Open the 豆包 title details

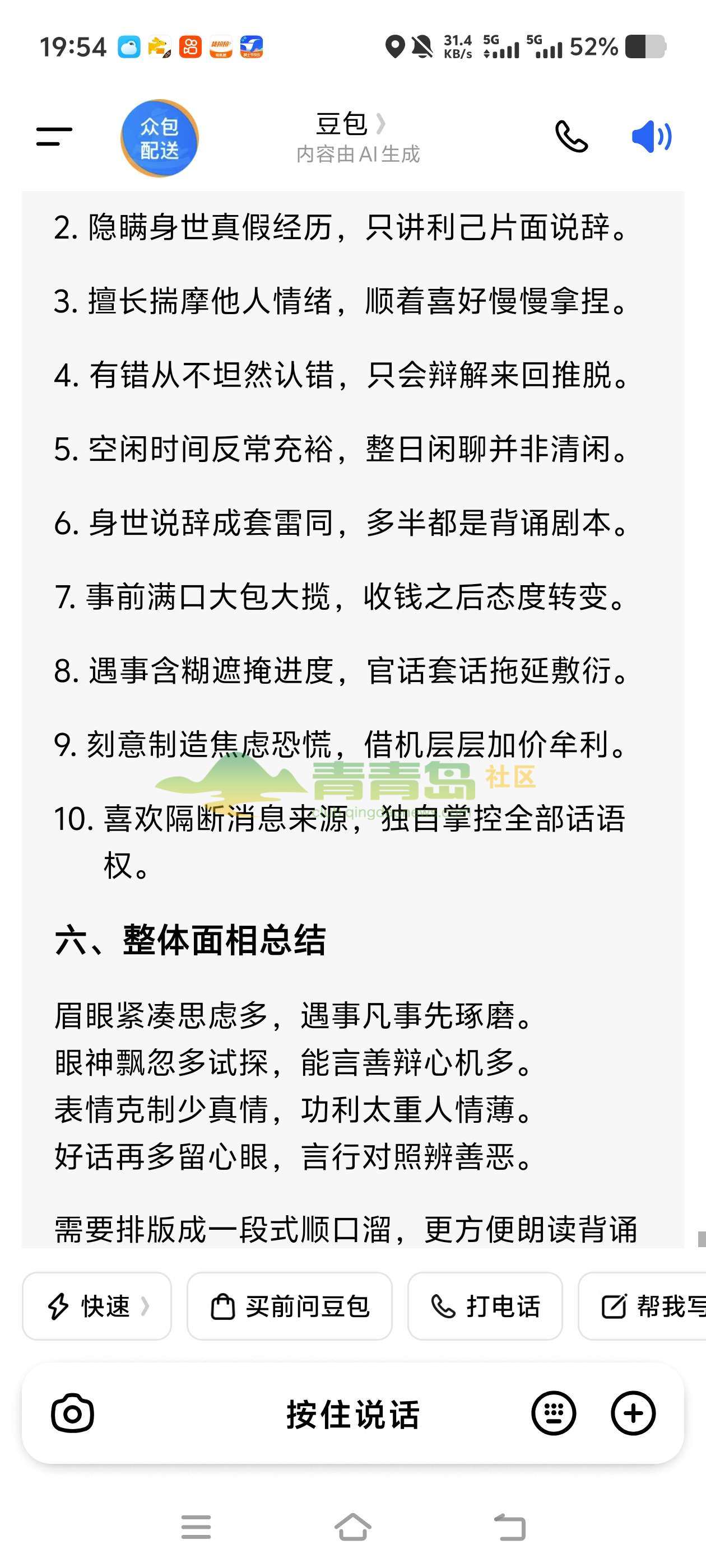click(x=351, y=125)
